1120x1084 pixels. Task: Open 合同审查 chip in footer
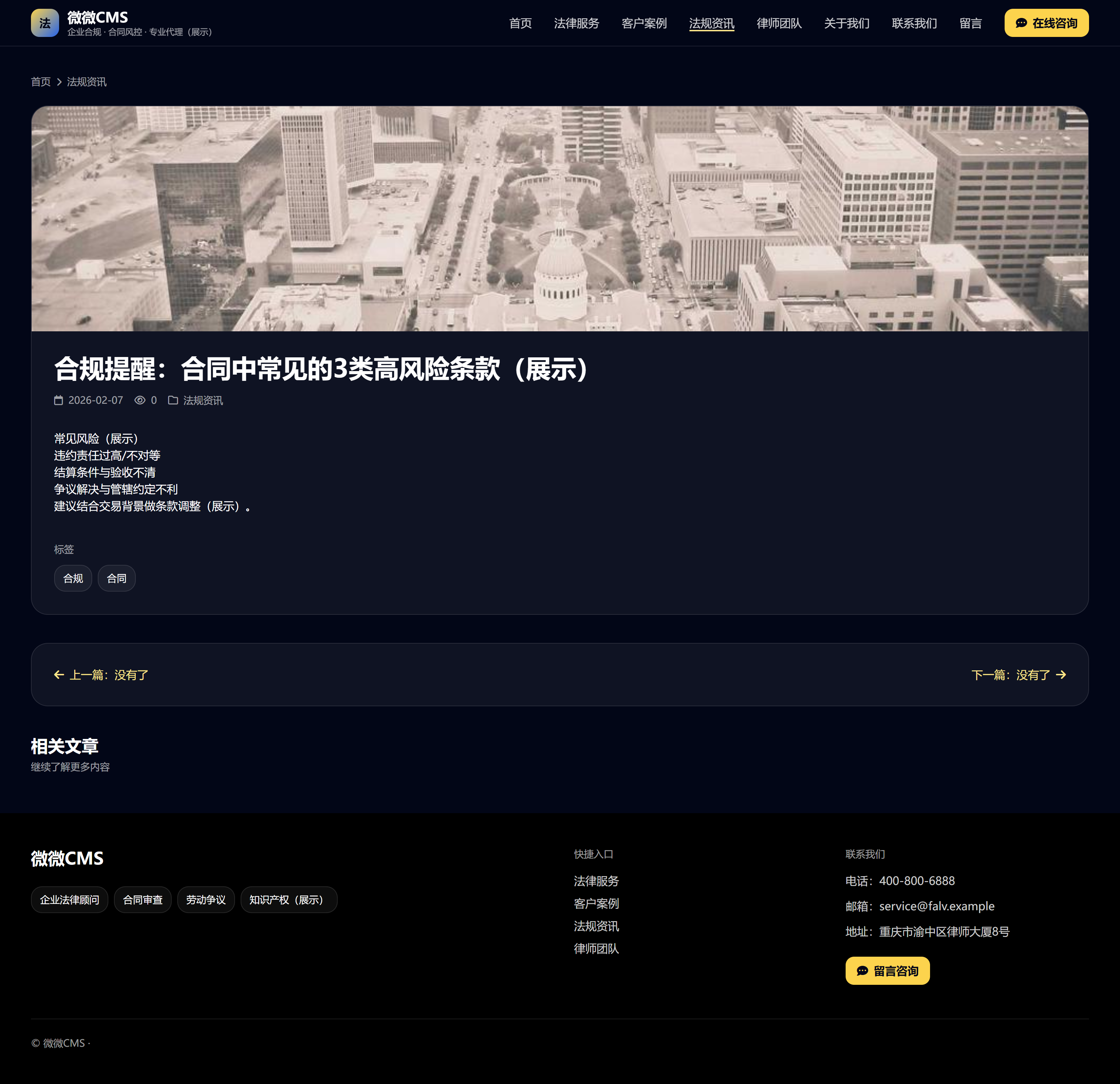tap(143, 900)
